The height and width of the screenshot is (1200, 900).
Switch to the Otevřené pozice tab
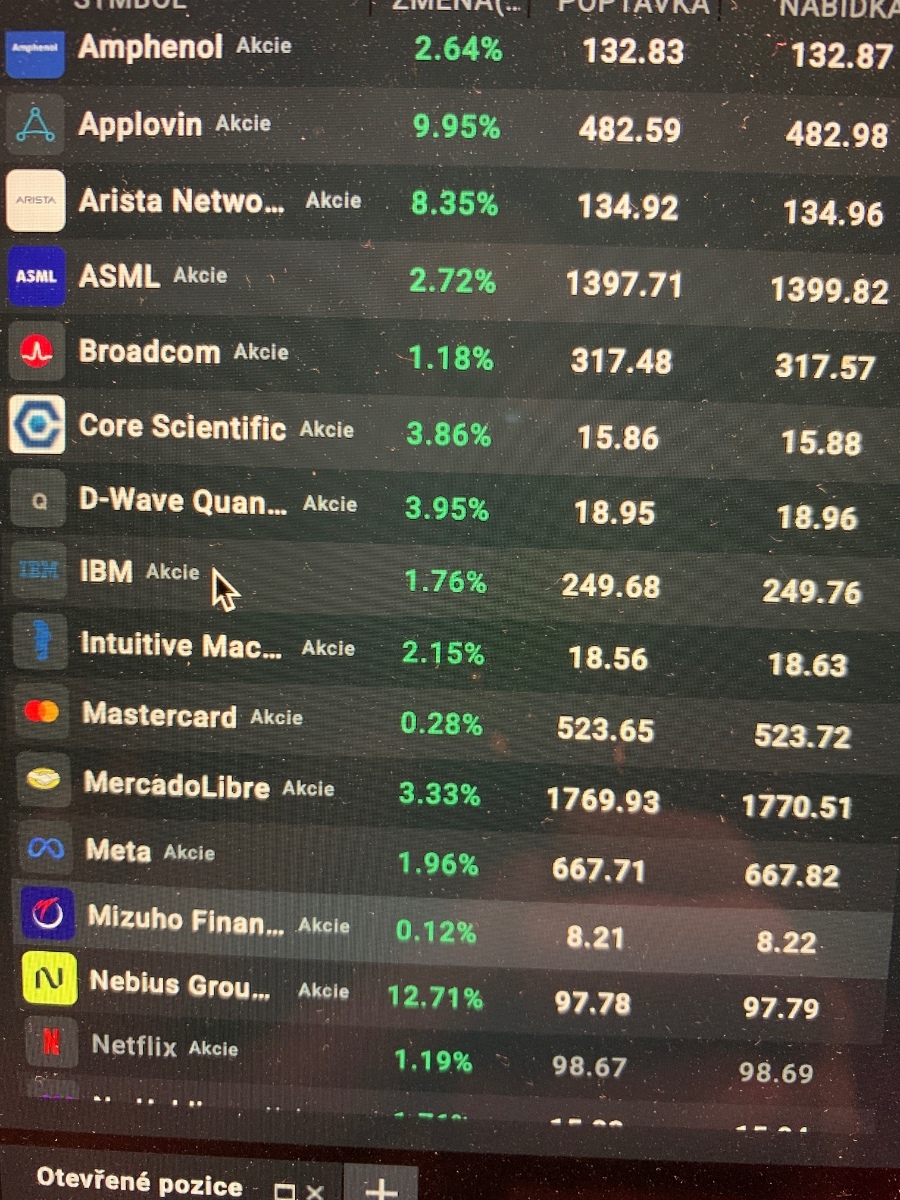139,1181
